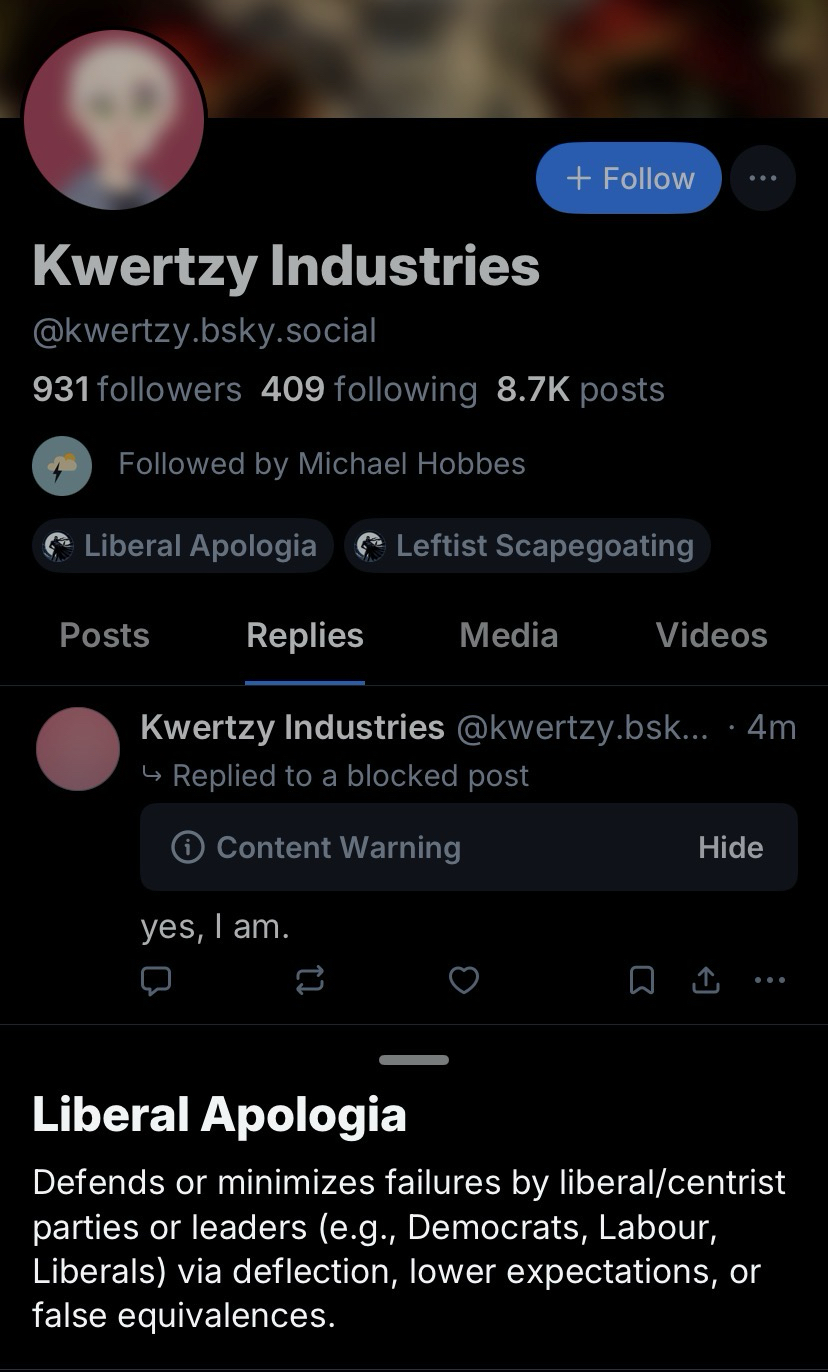828x1372 pixels.
Task: Switch to the Posts tab
Action: click(104, 636)
